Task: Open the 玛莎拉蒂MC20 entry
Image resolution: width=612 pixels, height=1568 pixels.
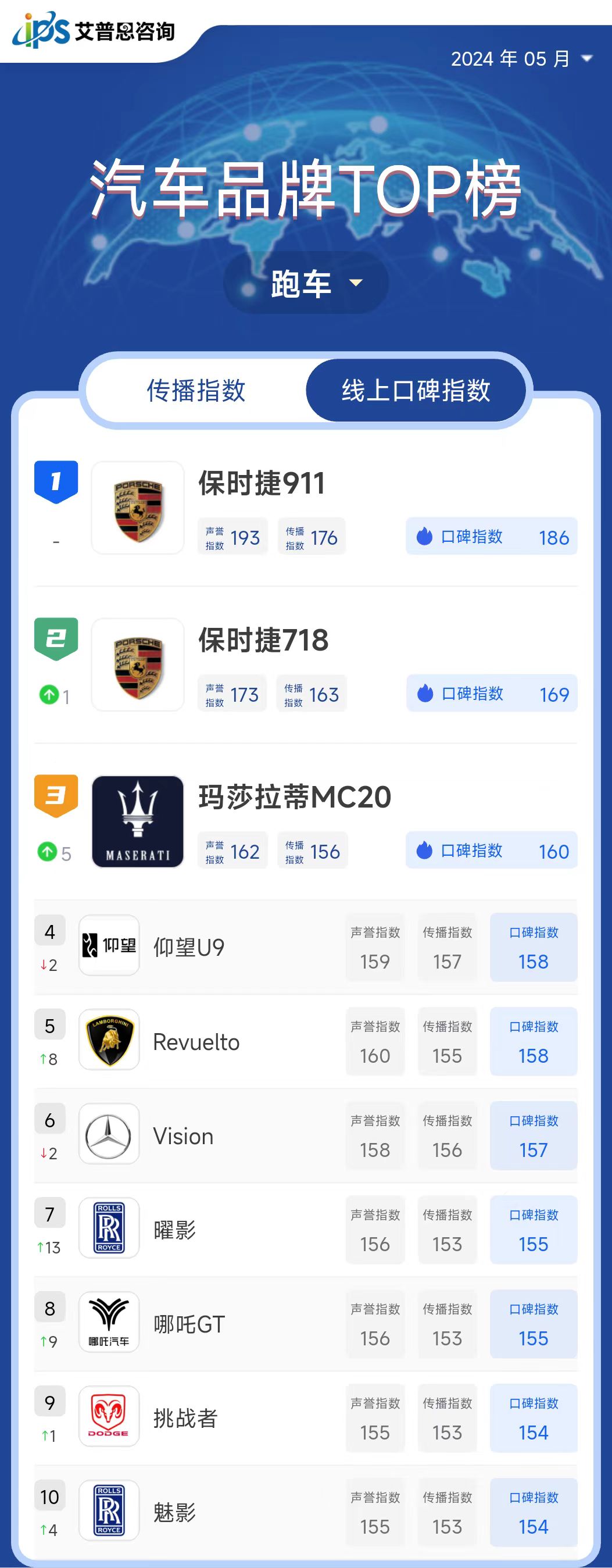Action: tap(295, 798)
